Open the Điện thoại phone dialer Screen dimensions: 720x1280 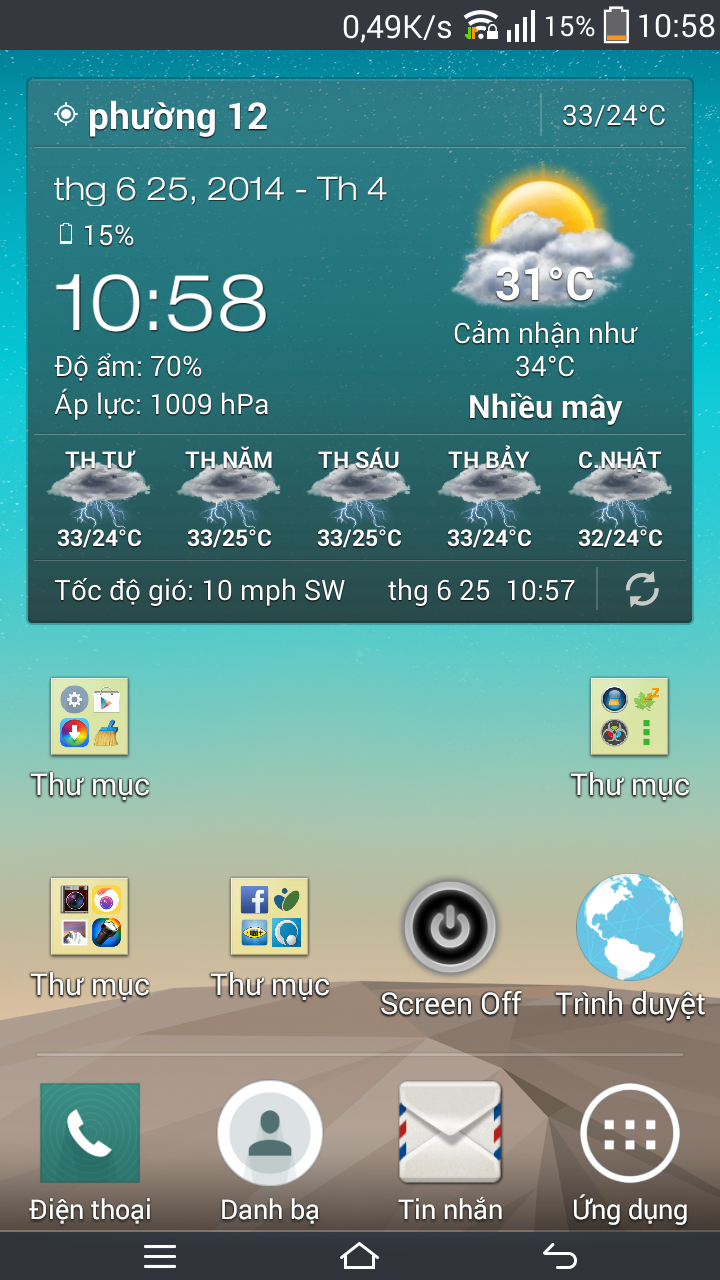90,1133
